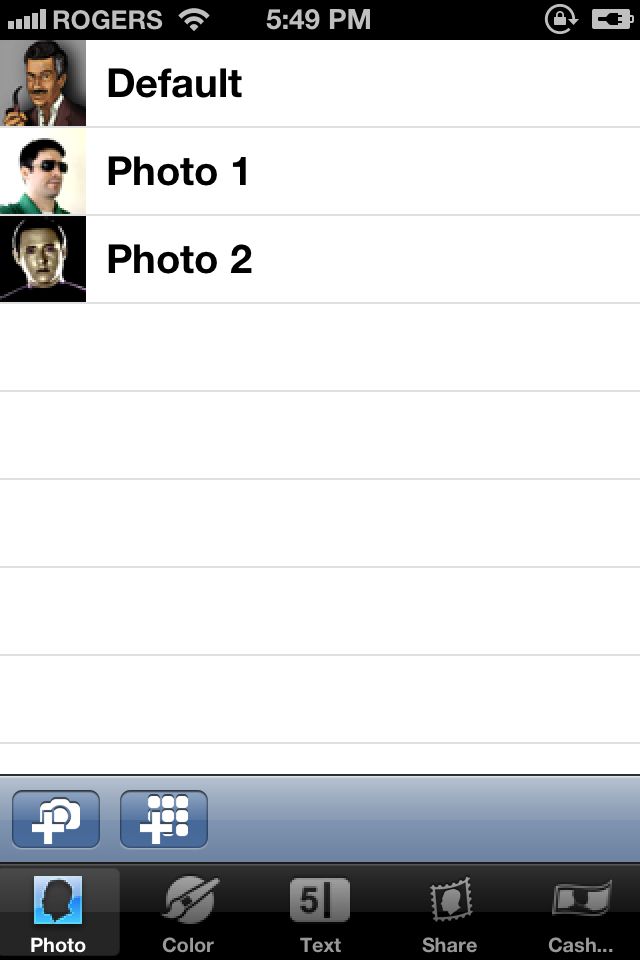
Task: Choose Photo 2 from the list
Action: pos(320,260)
